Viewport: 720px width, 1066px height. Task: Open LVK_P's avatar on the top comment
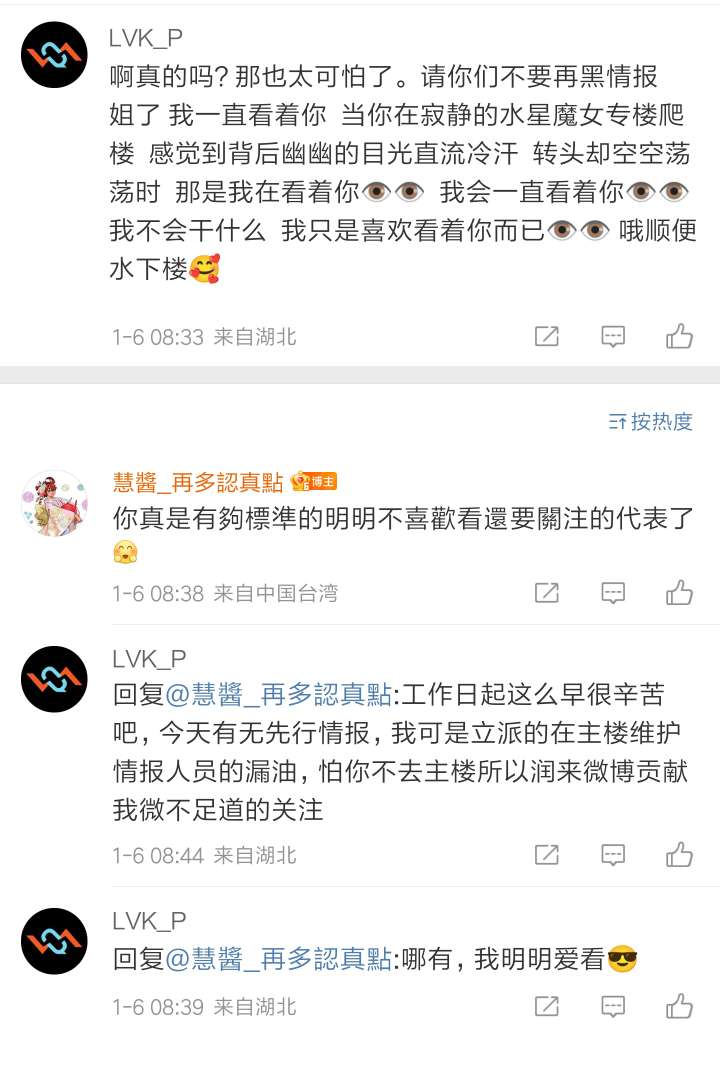[x=54, y=53]
